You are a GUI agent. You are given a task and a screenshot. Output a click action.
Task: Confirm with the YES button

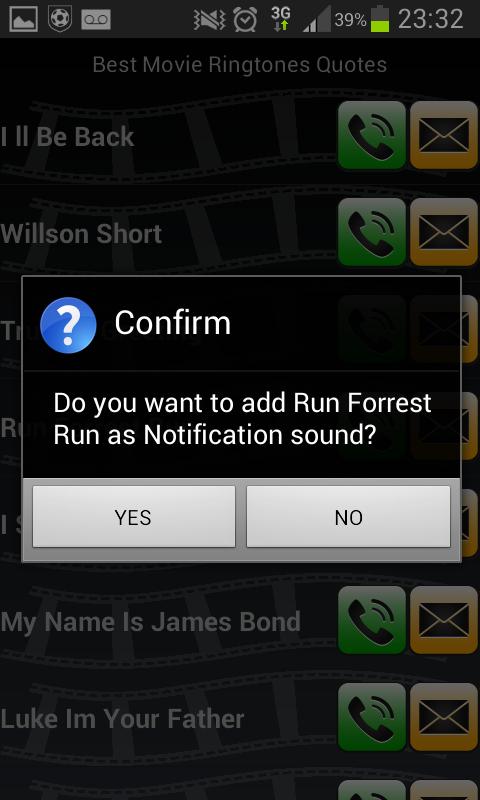[134, 516]
